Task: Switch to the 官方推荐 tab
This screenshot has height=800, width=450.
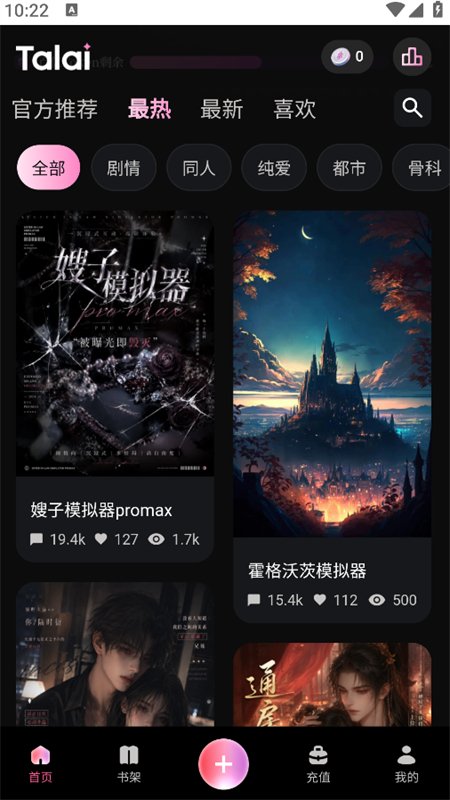Action: coord(55,109)
